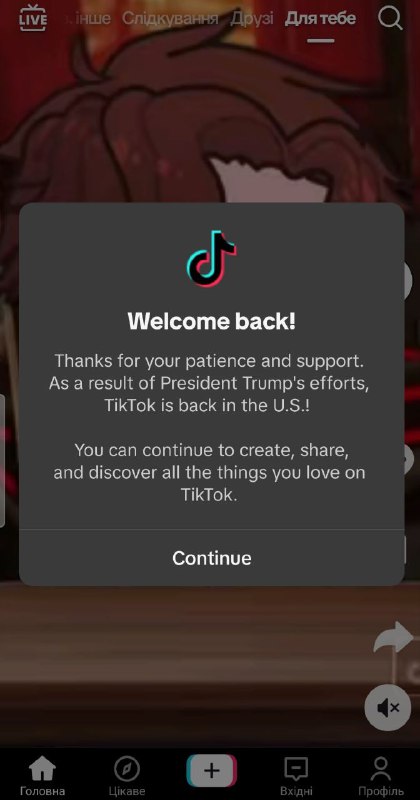Viewport: 420px width, 800px height.
Task: Switch to the Друзі tab
Action: (252, 19)
